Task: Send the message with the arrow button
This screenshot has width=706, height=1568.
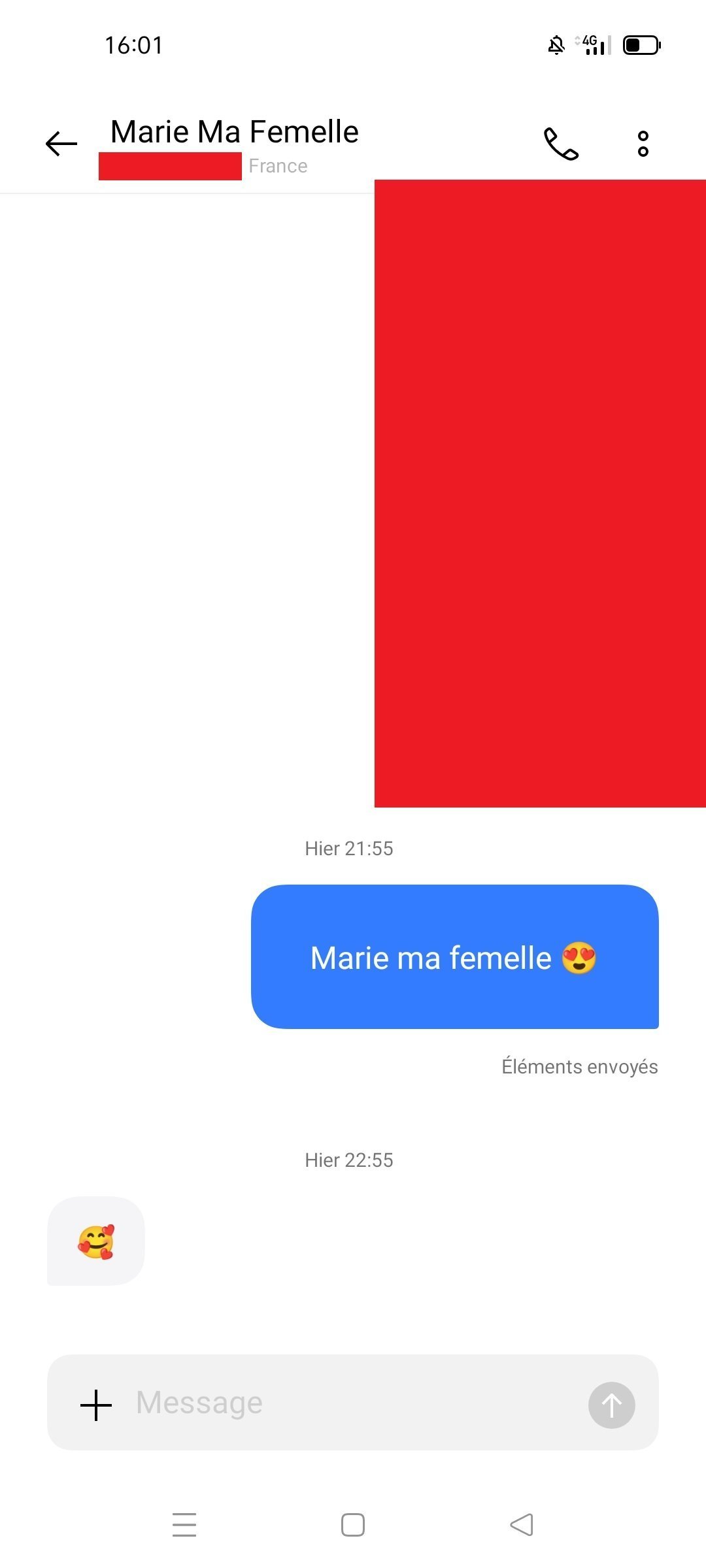Action: tap(612, 1405)
